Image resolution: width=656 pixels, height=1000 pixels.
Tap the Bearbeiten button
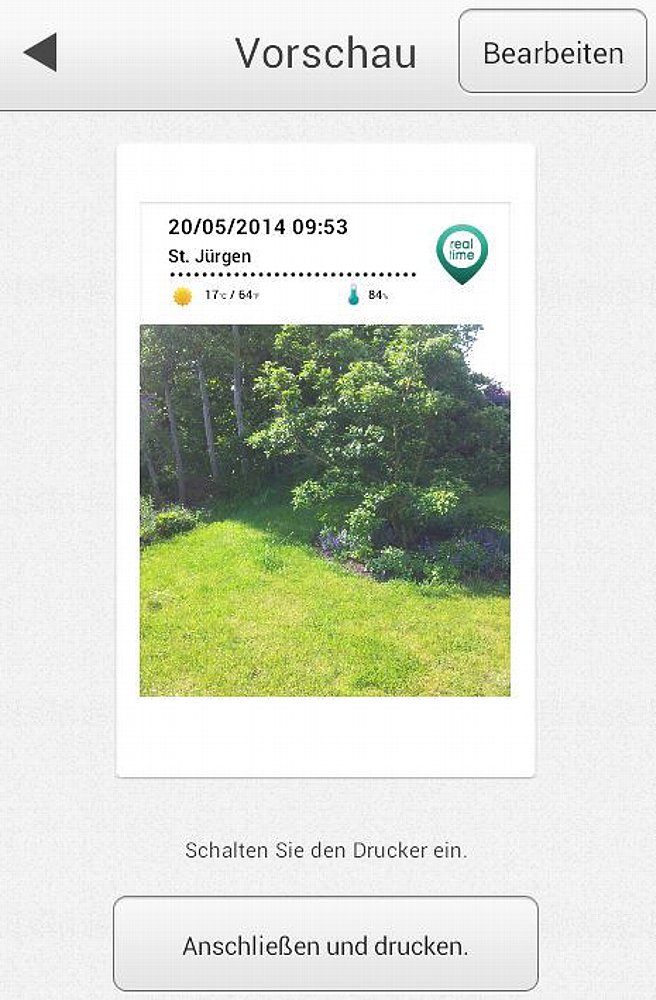click(552, 53)
